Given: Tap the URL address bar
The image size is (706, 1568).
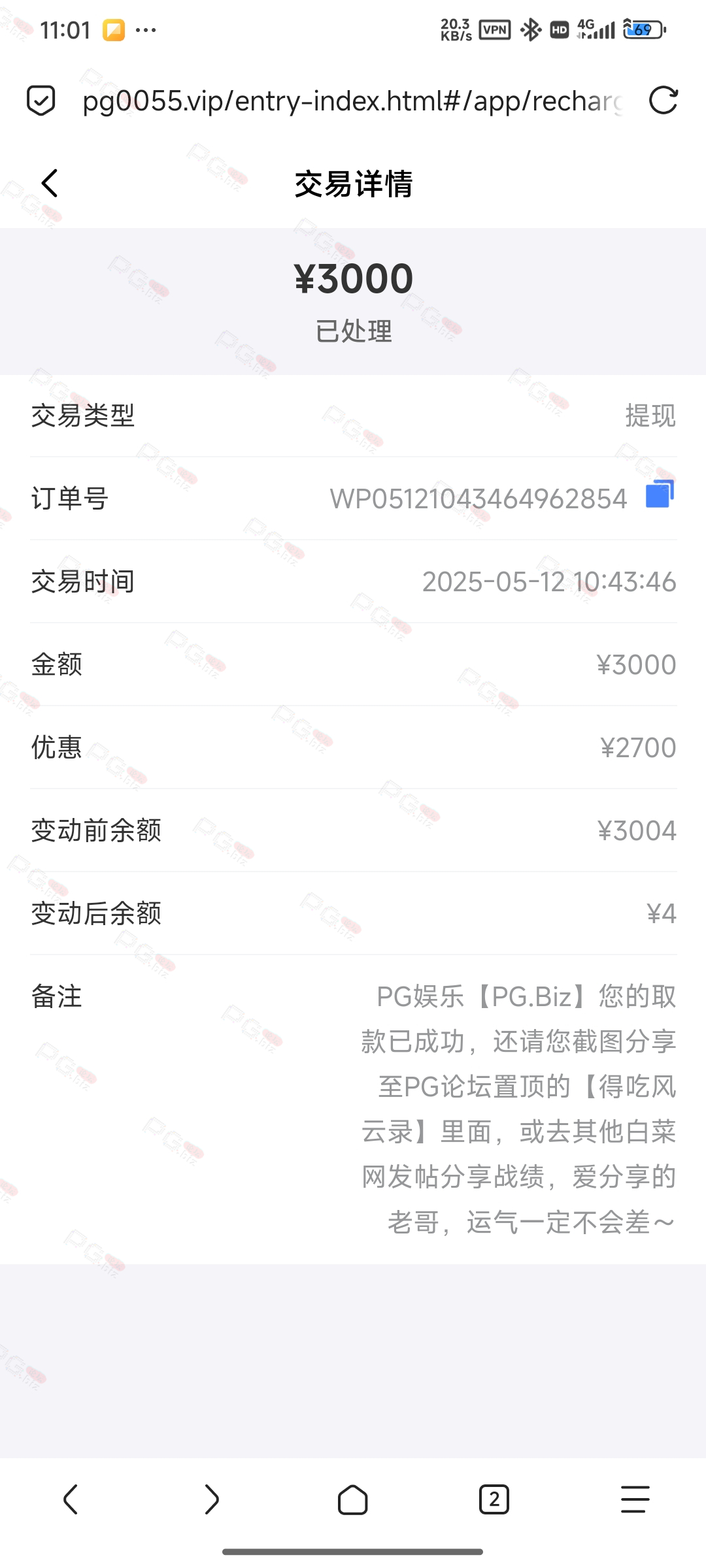Looking at the screenshot, I should [x=353, y=101].
